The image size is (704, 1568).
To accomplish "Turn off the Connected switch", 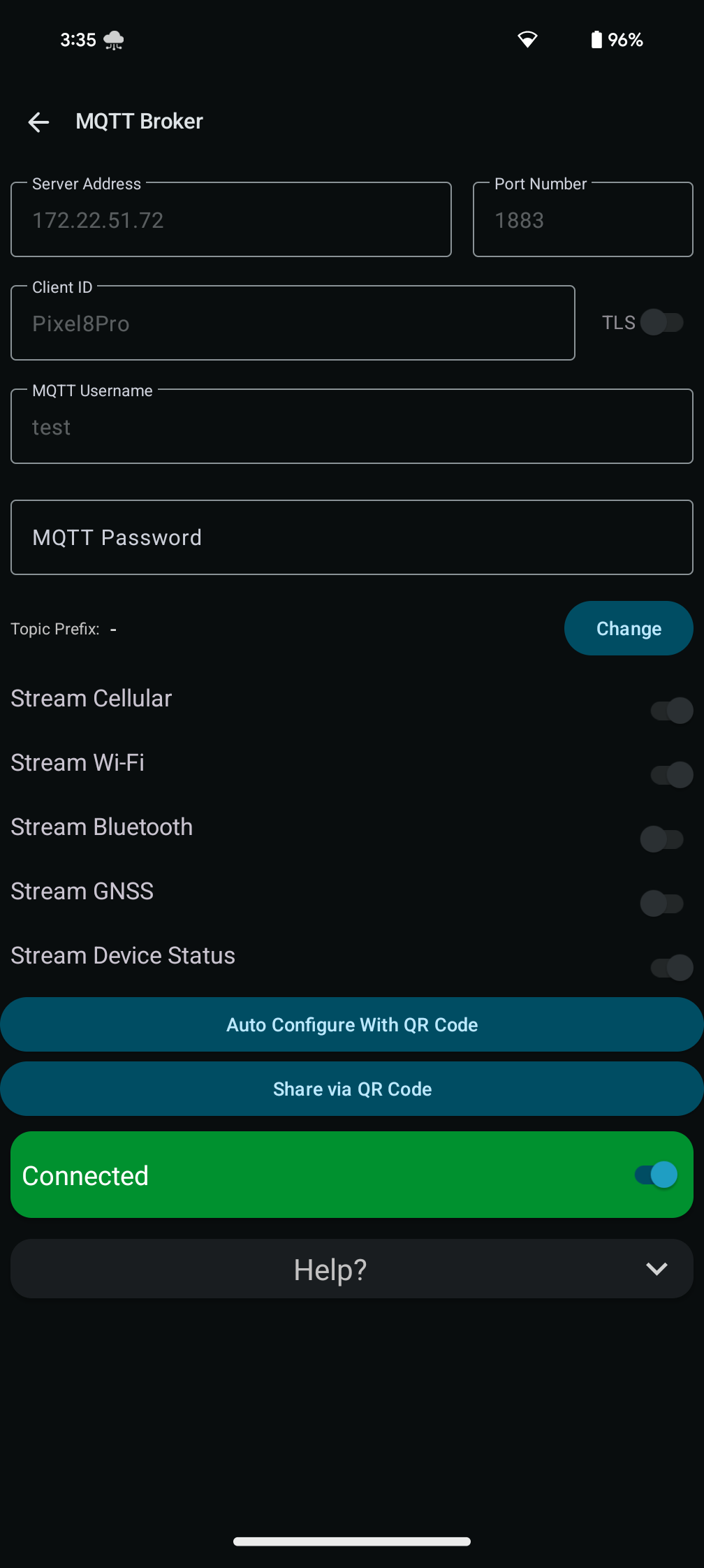I will click(x=656, y=1175).
